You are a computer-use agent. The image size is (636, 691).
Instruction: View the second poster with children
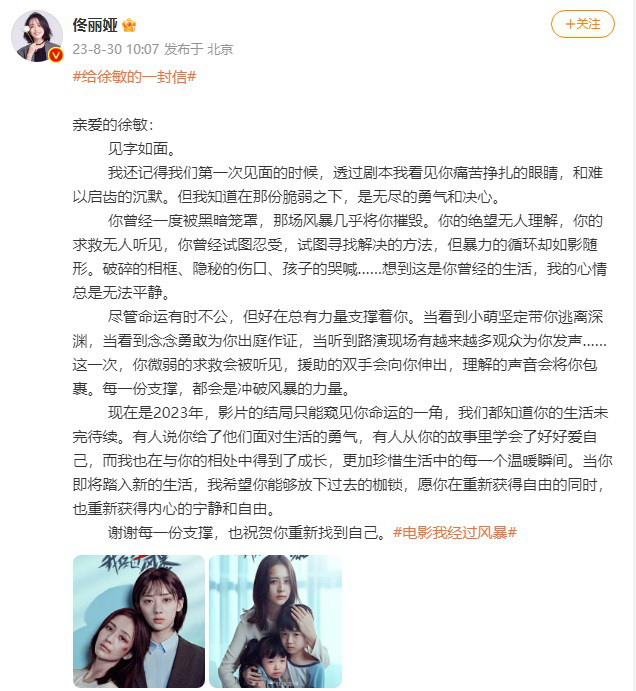pyautogui.click(x=275, y=621)
